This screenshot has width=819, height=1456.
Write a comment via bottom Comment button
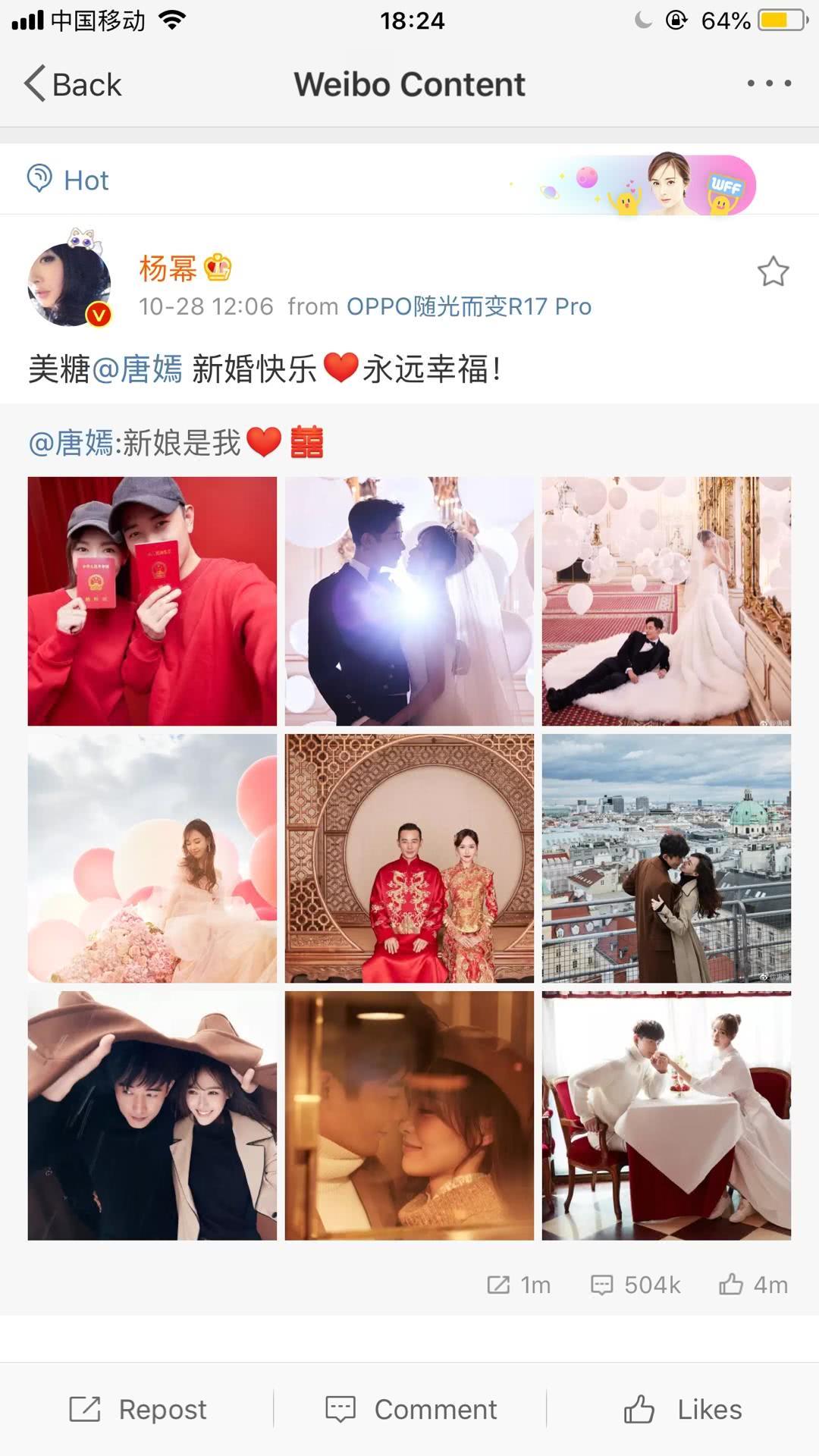pyautogui.click(x=410, y=1409)
